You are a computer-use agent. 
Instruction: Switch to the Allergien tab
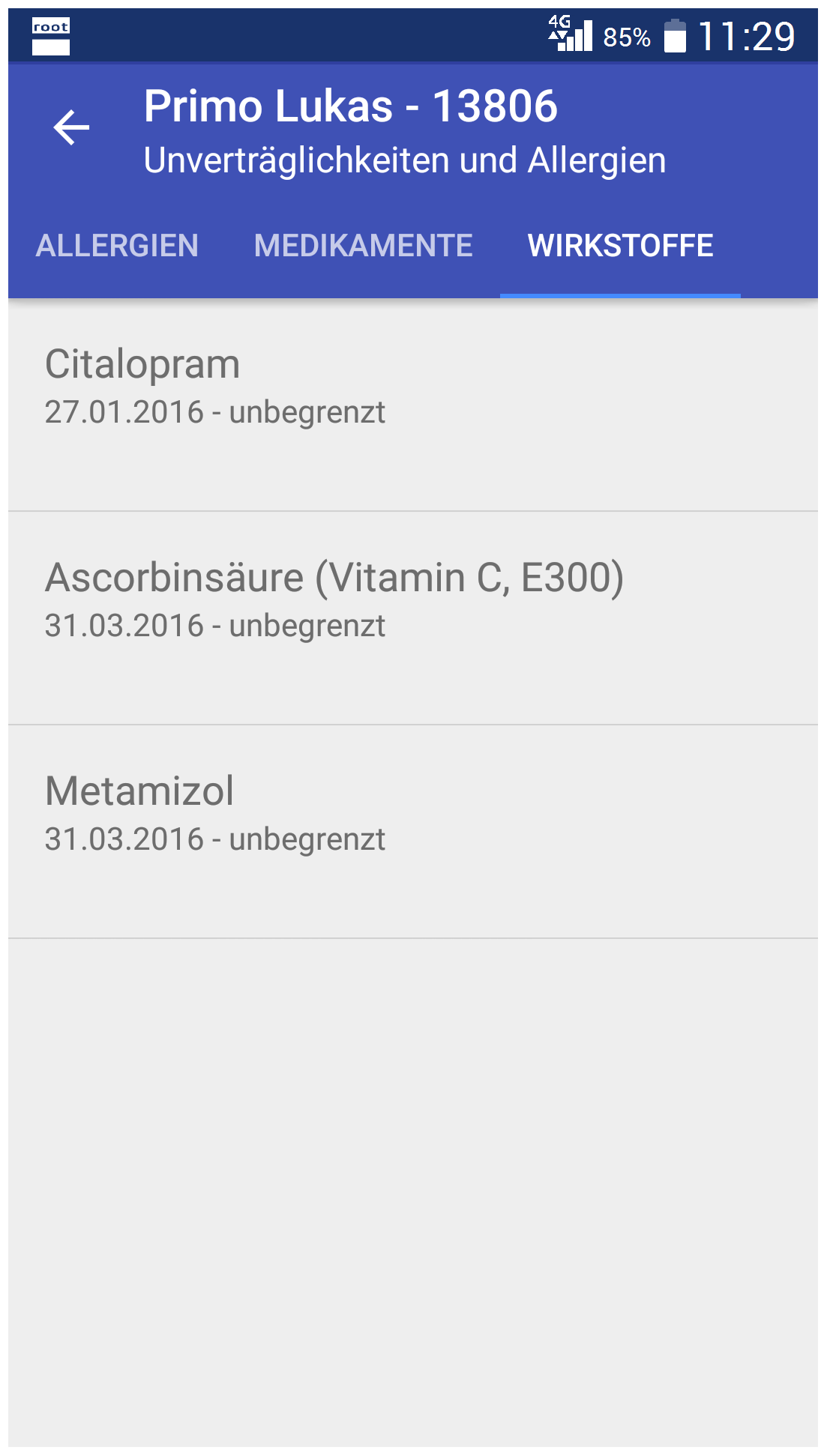(x=117, y=246)
